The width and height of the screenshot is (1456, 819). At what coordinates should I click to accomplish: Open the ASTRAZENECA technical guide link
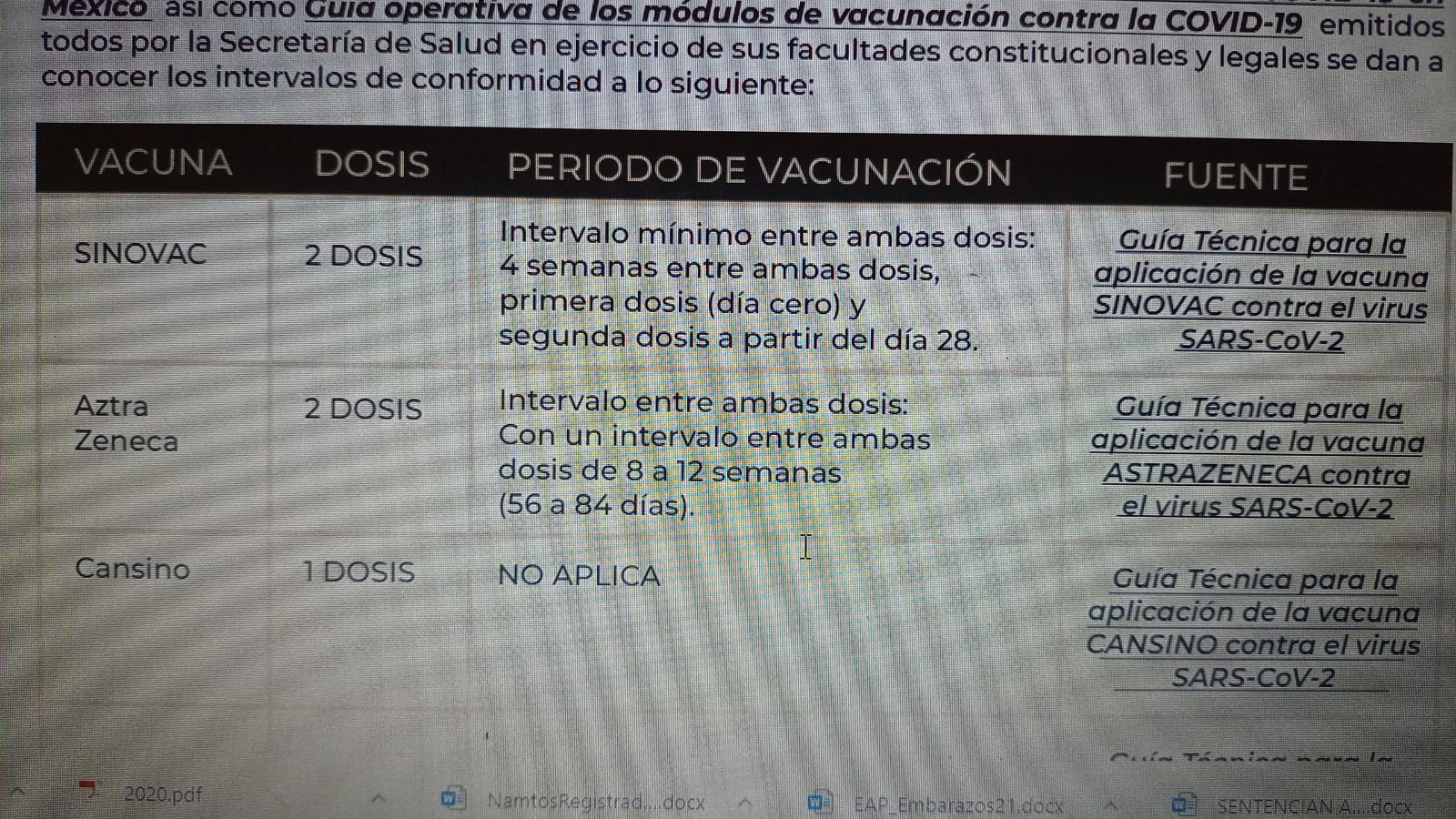[x=1258, y=457]
